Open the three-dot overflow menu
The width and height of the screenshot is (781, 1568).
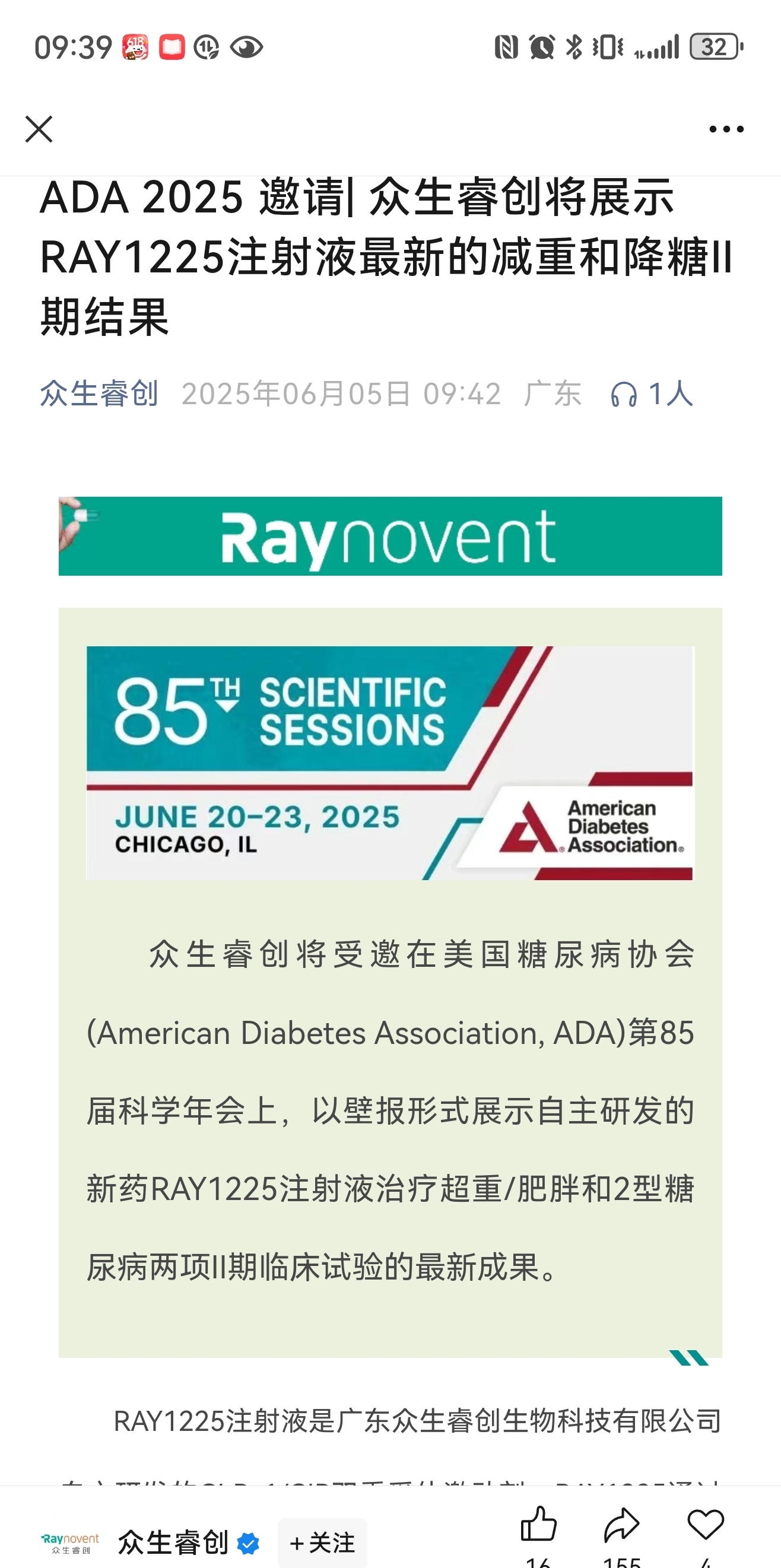726,129
